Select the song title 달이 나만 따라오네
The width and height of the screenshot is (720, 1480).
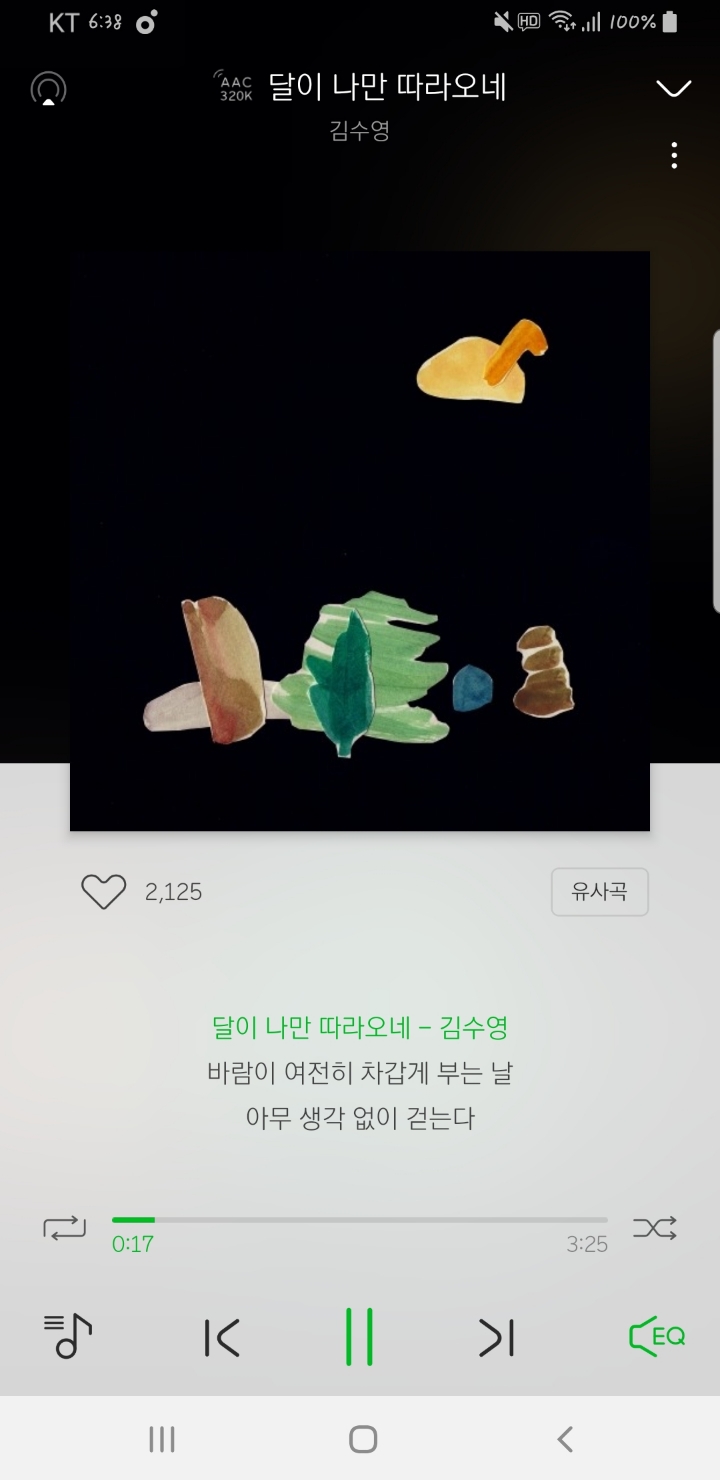387,87
